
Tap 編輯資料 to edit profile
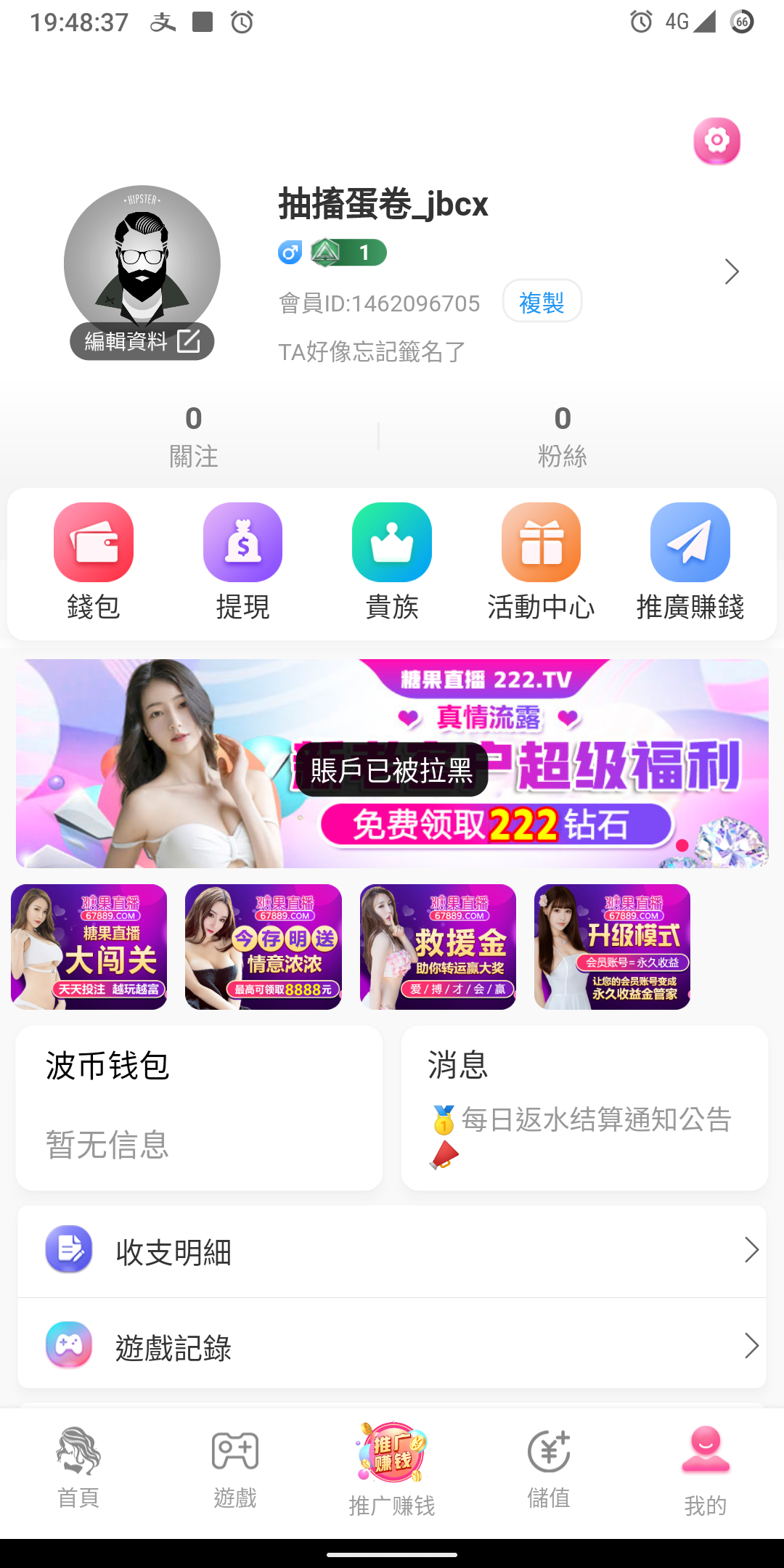[142, 341]
